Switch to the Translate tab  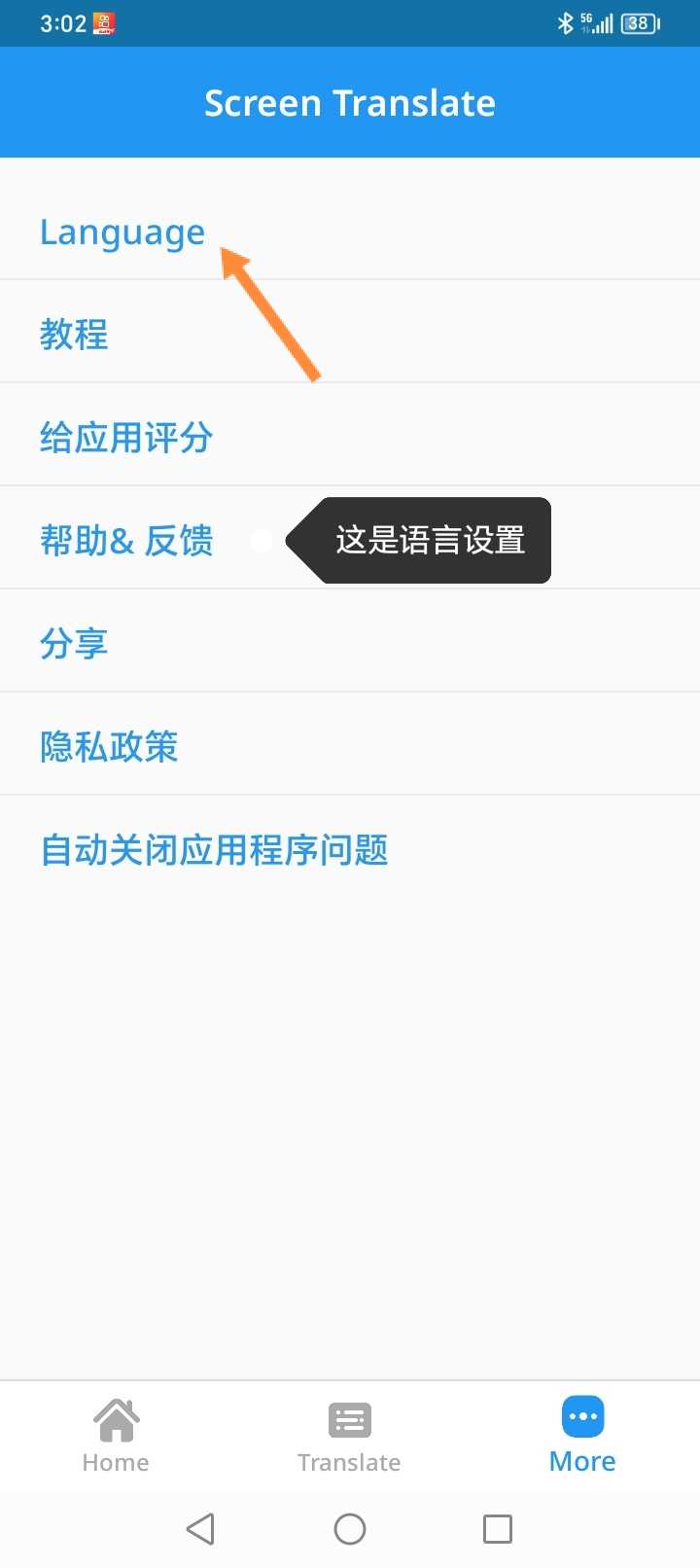point(349,1436)
